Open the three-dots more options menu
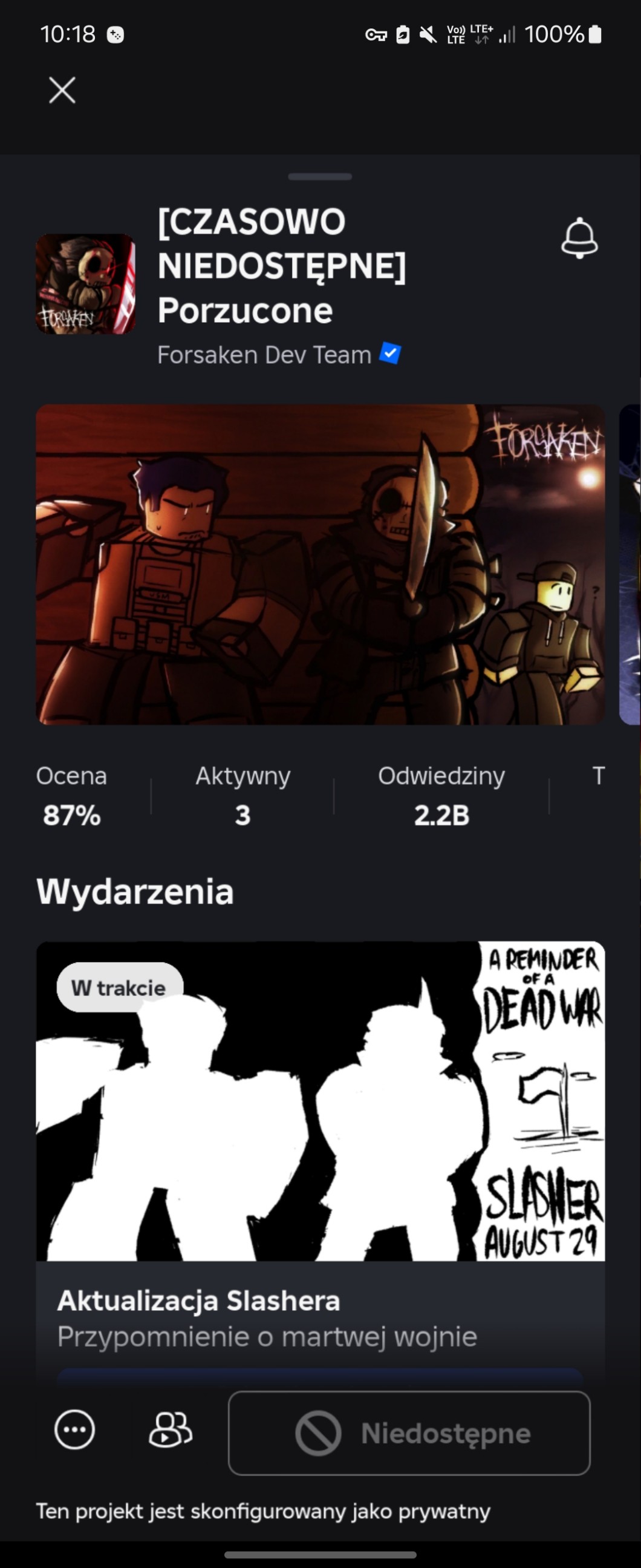641x1568 pixels. (75, 1430)
